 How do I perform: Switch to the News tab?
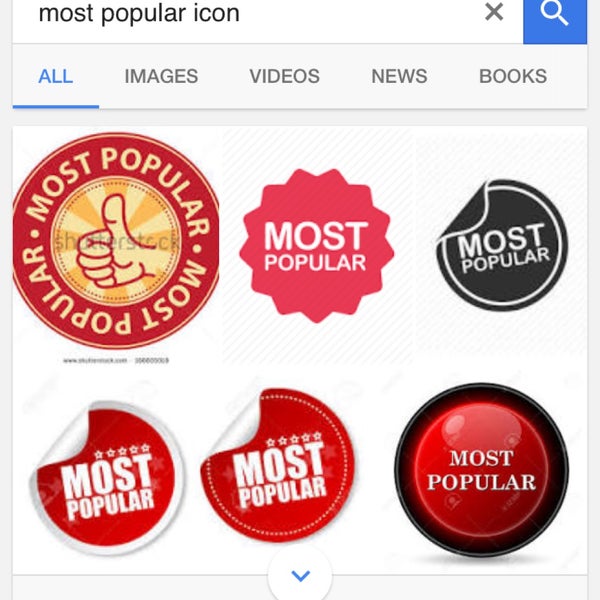[x=399, y=76]
